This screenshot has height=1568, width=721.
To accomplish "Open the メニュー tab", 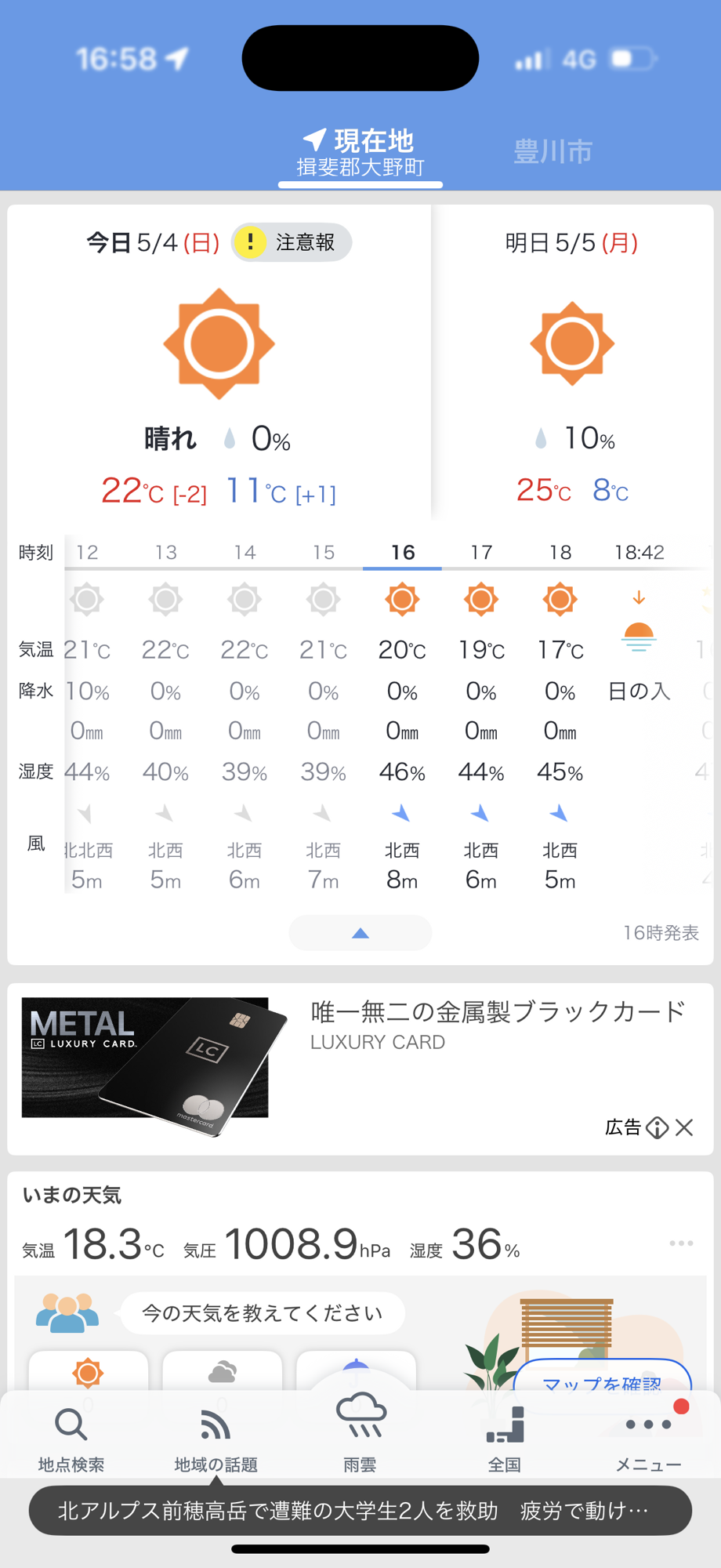I will click(649, 1439).
